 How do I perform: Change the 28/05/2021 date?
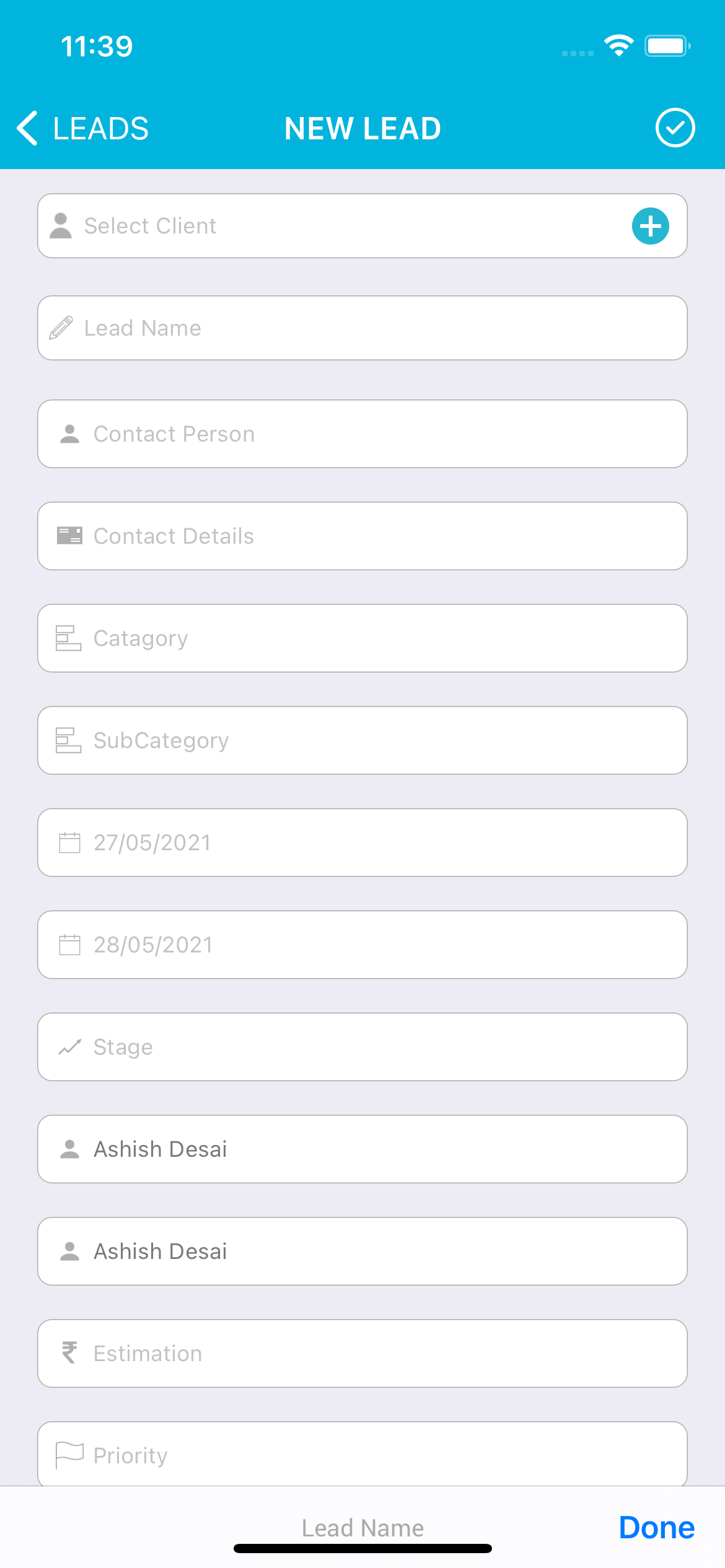coord(362,945)
